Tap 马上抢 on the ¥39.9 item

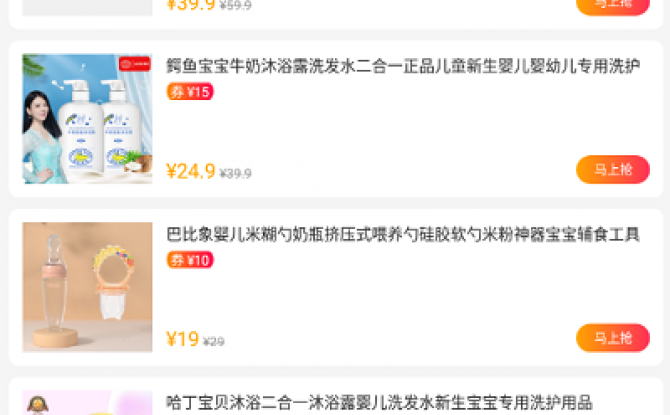[612, 4]
